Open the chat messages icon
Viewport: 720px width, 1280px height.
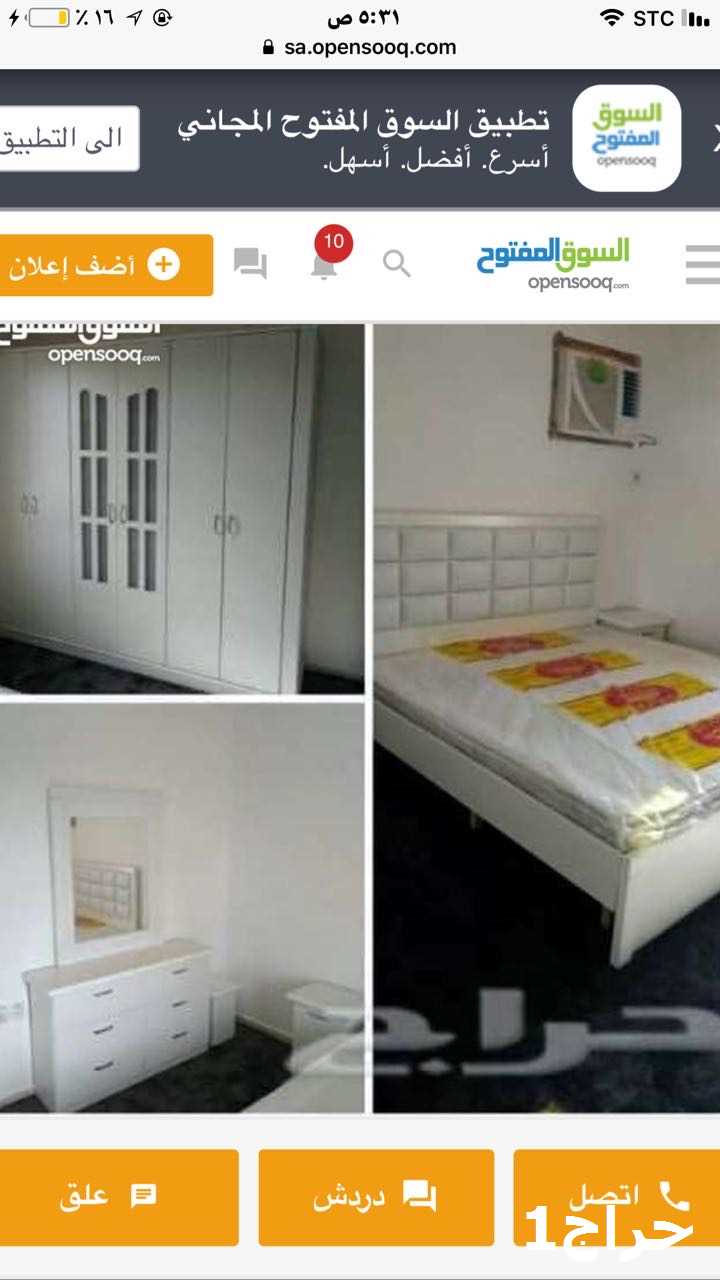250,264
